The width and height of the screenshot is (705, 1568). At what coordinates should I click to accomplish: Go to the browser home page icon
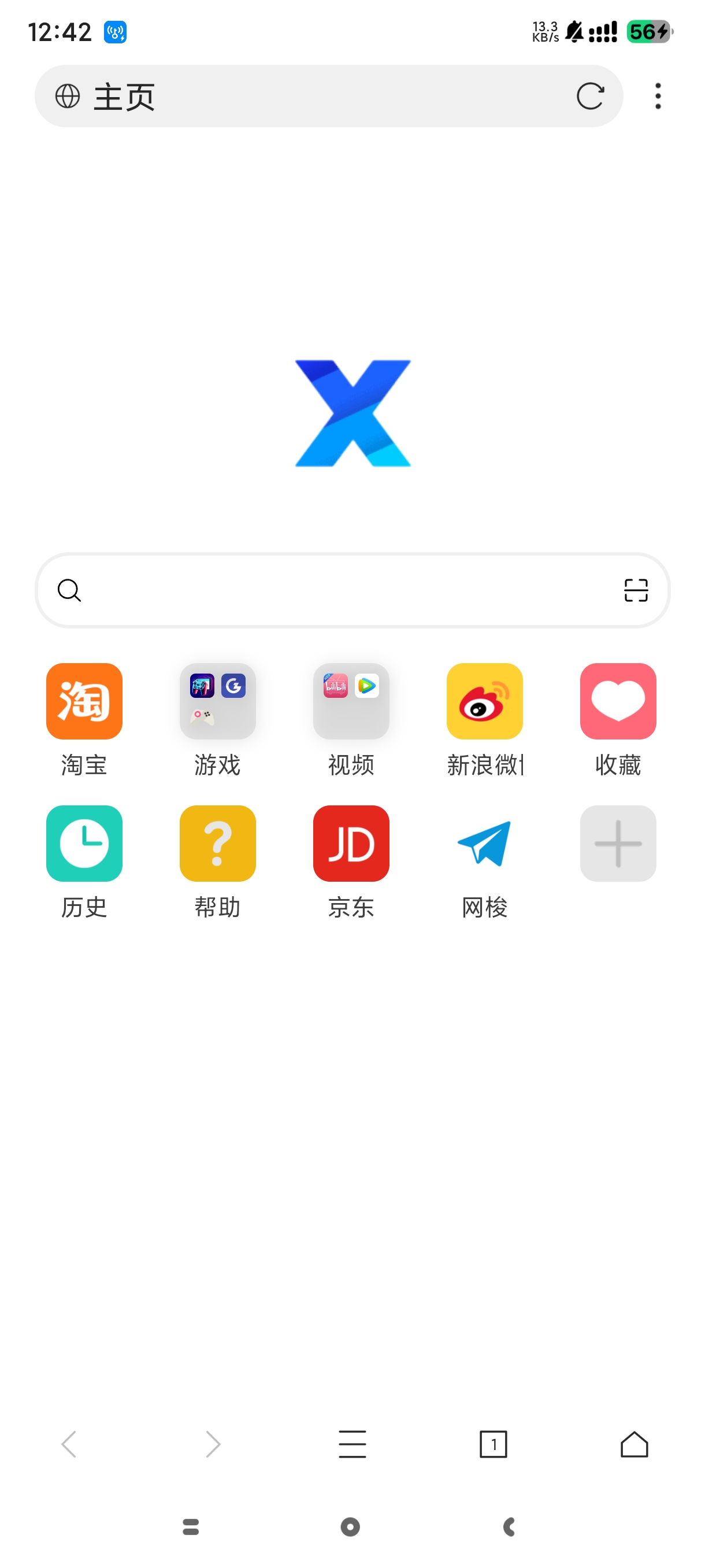[634, 1444]
